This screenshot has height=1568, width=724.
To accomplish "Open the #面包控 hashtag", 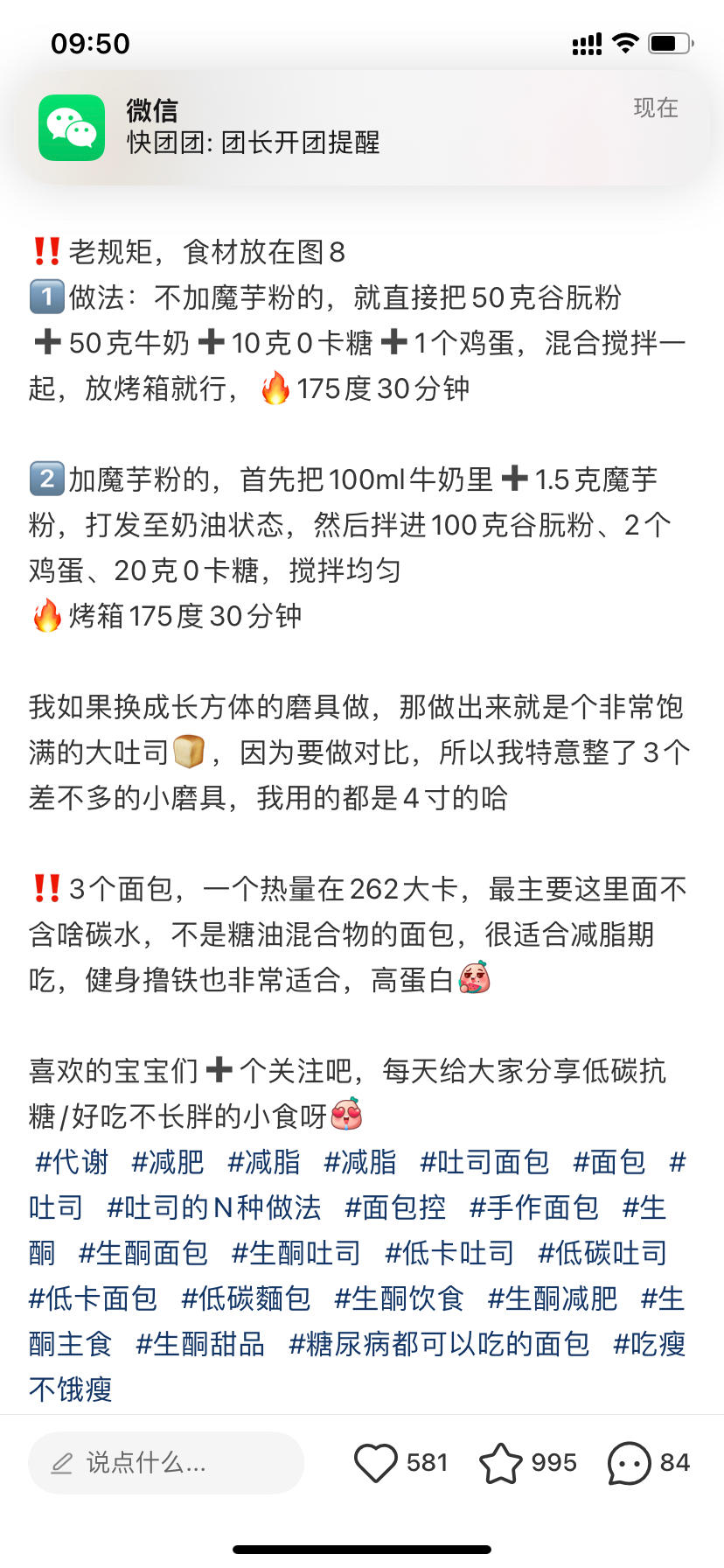I will click(395, 1207).
